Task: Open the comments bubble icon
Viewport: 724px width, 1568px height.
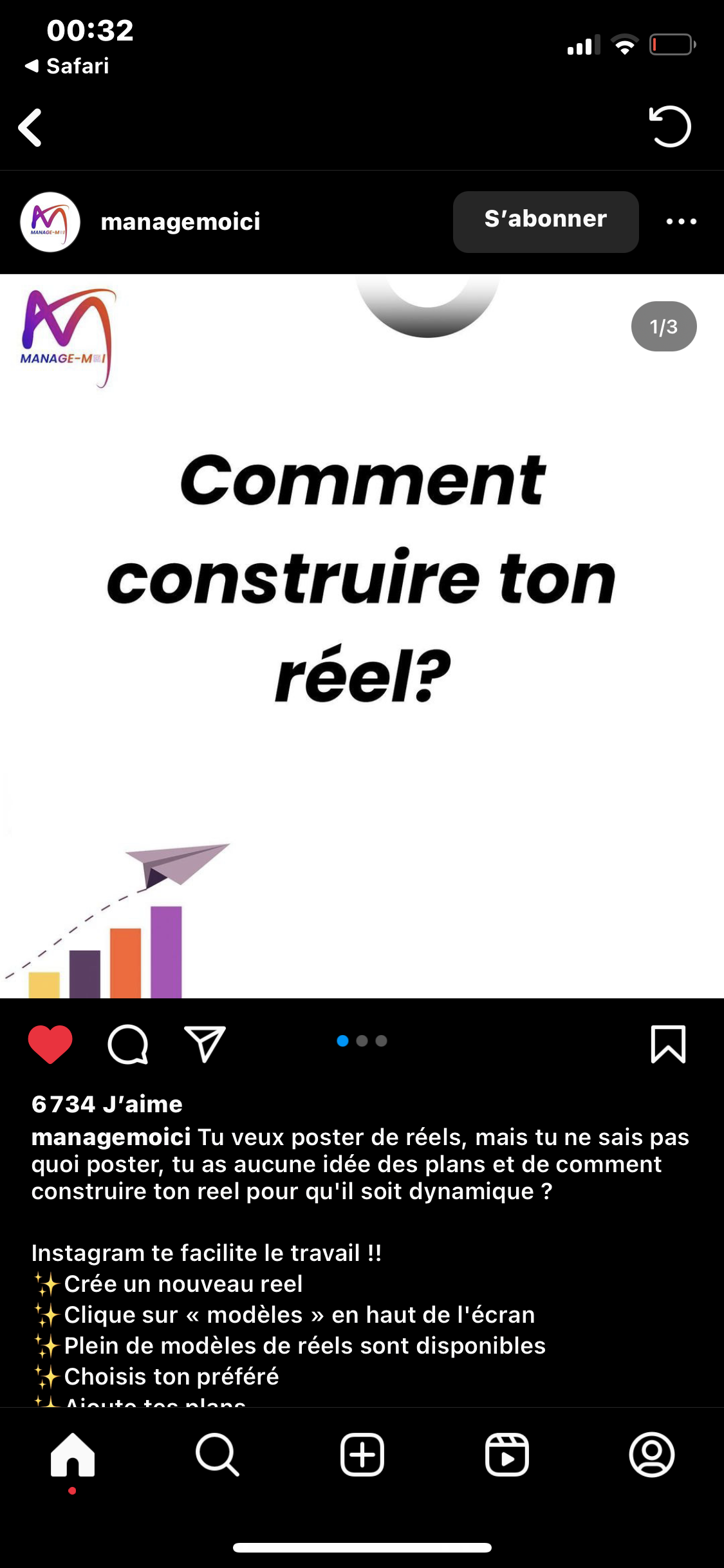Action: coord(127,1043)
